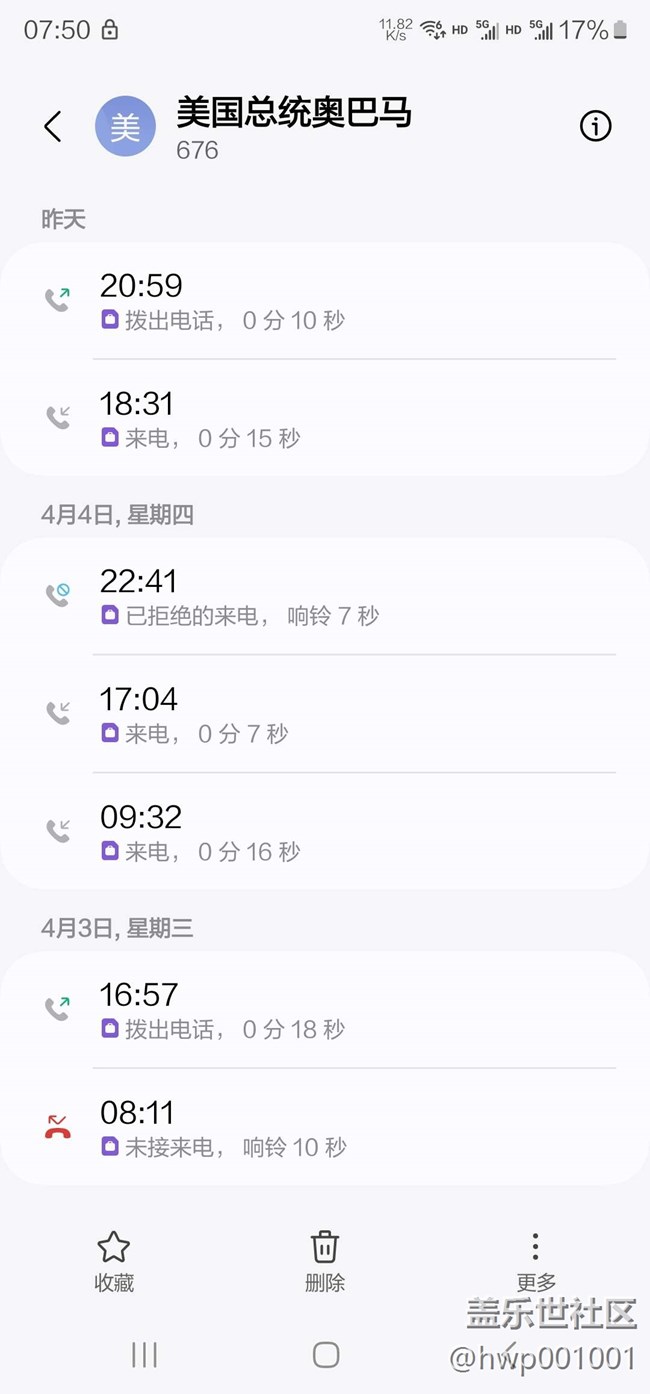Open the 17:04 incoming call entry
Viewport: 650px width, 1394px height.
(324, 715)
